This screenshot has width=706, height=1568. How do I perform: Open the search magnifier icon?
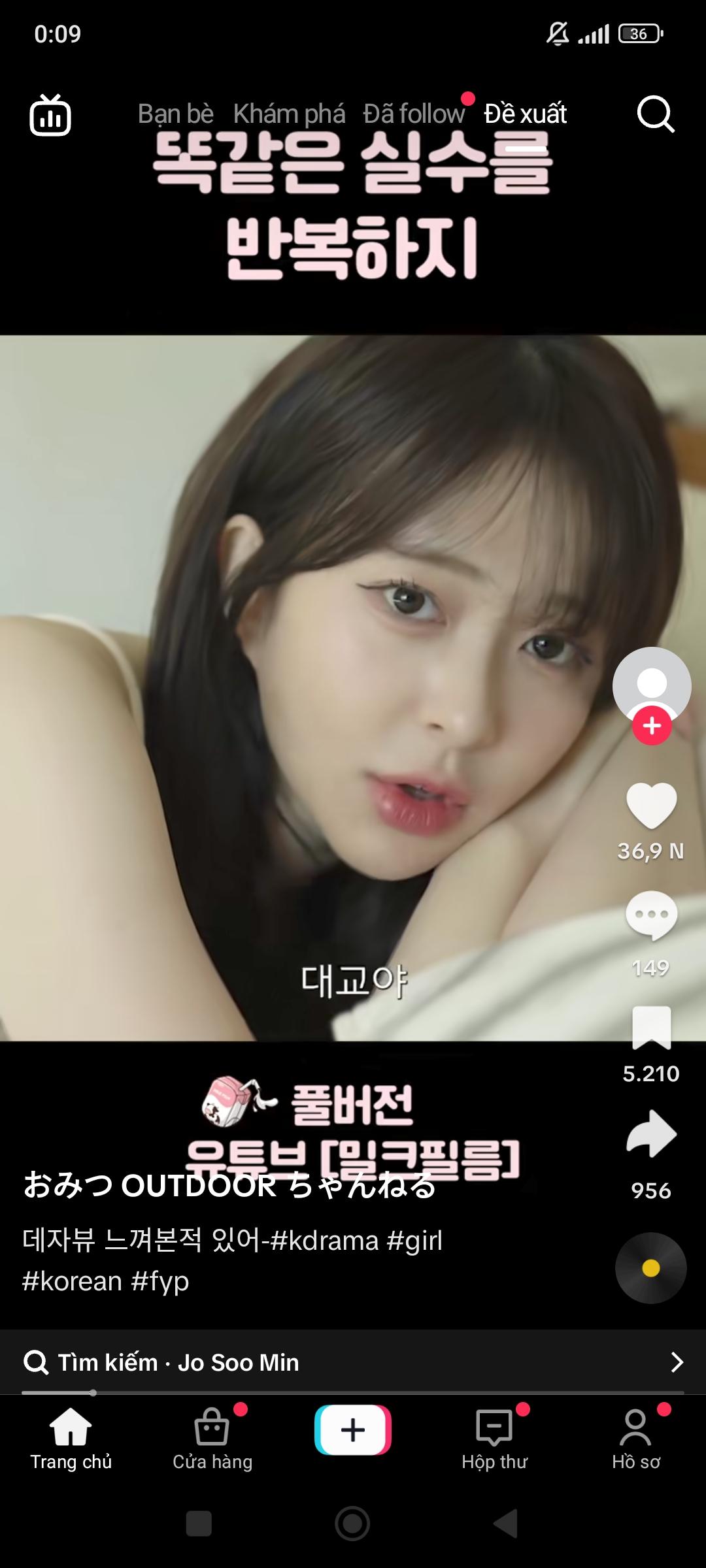(x=655, y=114)
